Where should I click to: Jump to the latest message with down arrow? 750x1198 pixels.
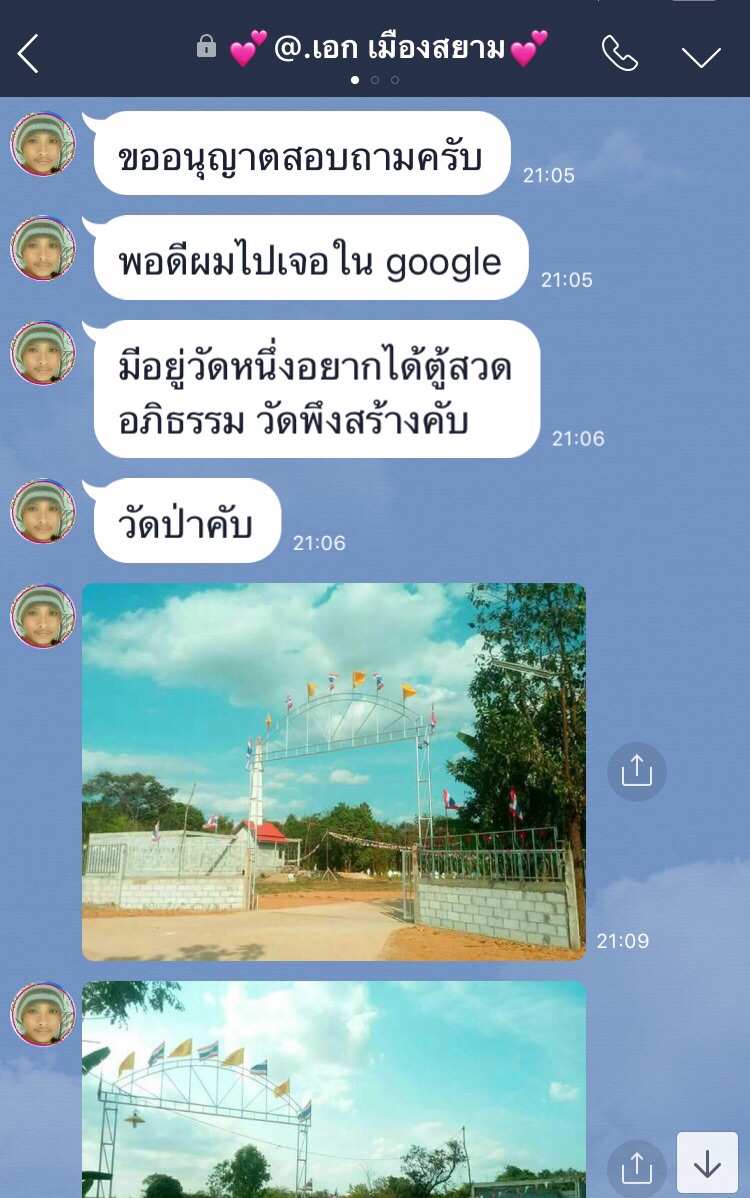(707, 1163)
